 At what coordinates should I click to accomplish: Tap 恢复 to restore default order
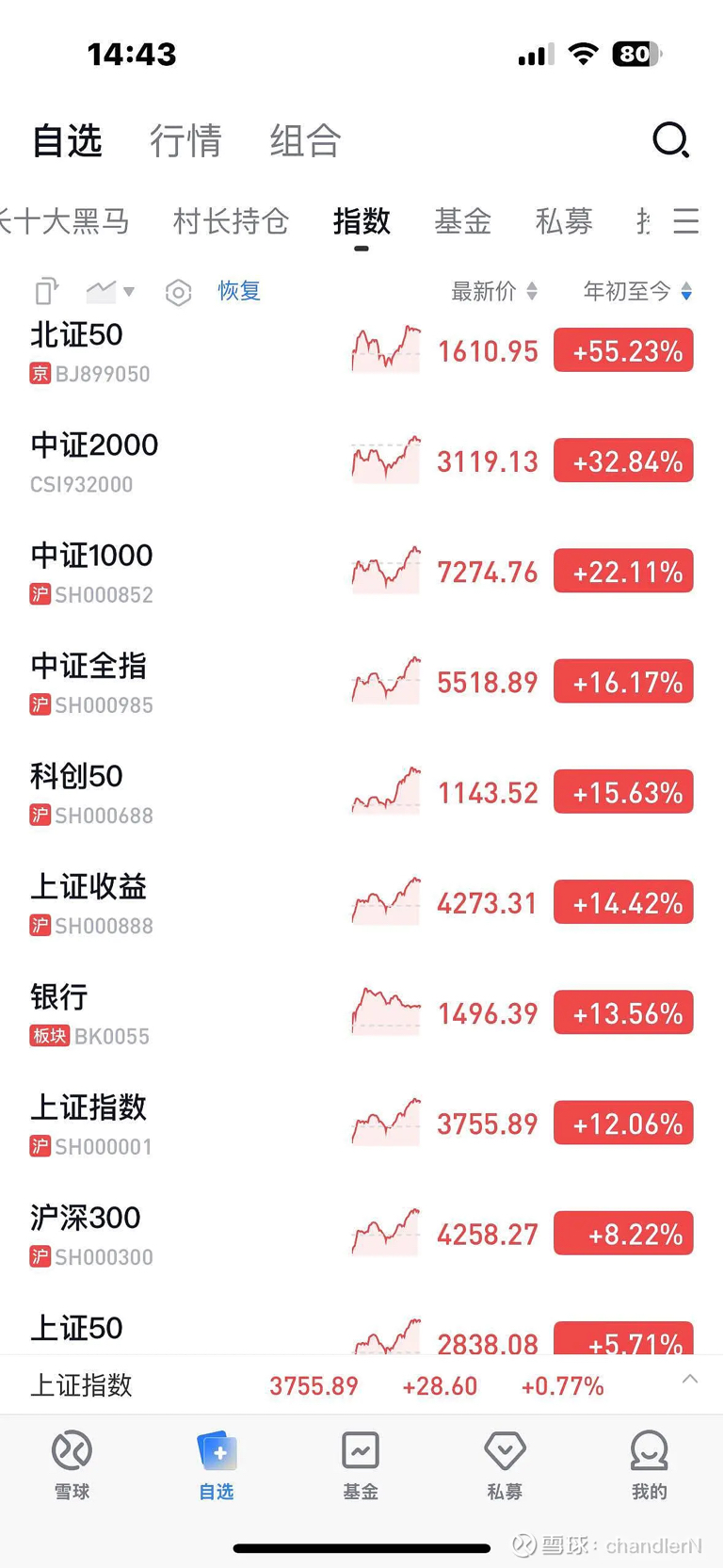(239, 291)
